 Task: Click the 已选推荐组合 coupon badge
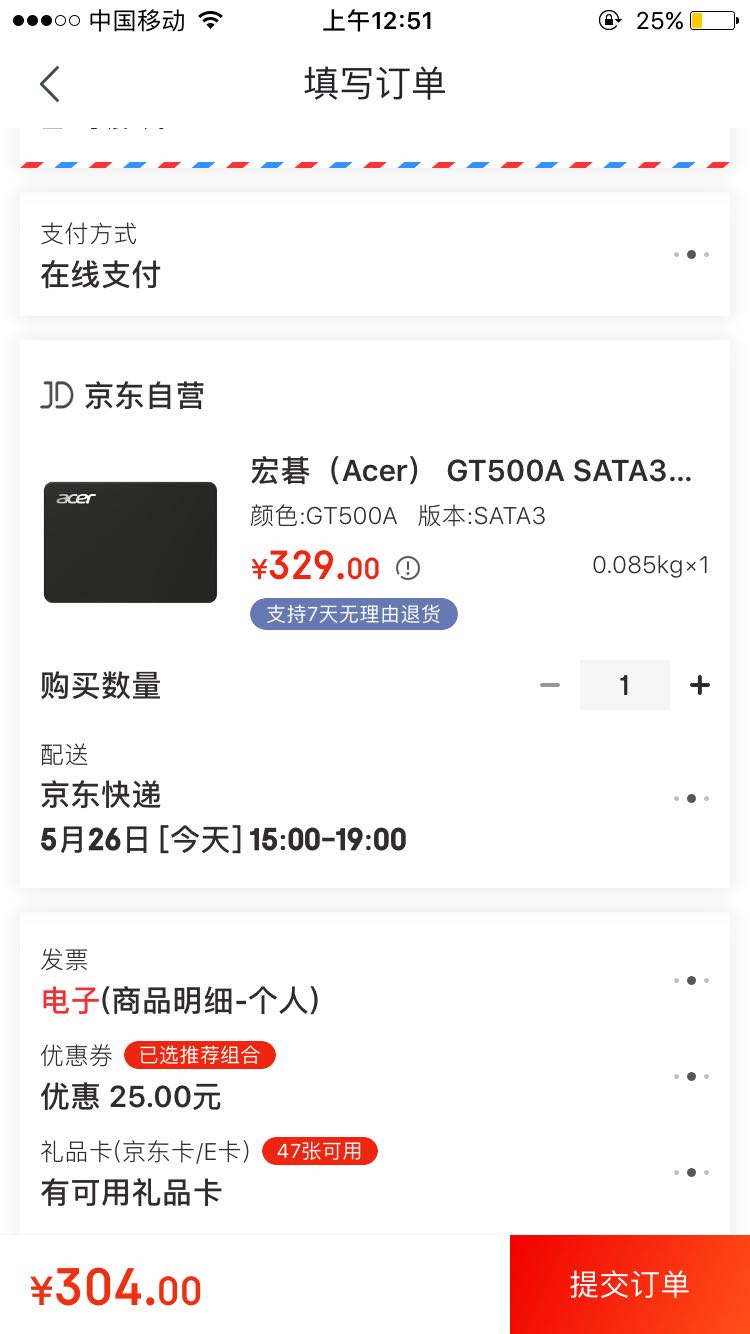click(199, 1055)
